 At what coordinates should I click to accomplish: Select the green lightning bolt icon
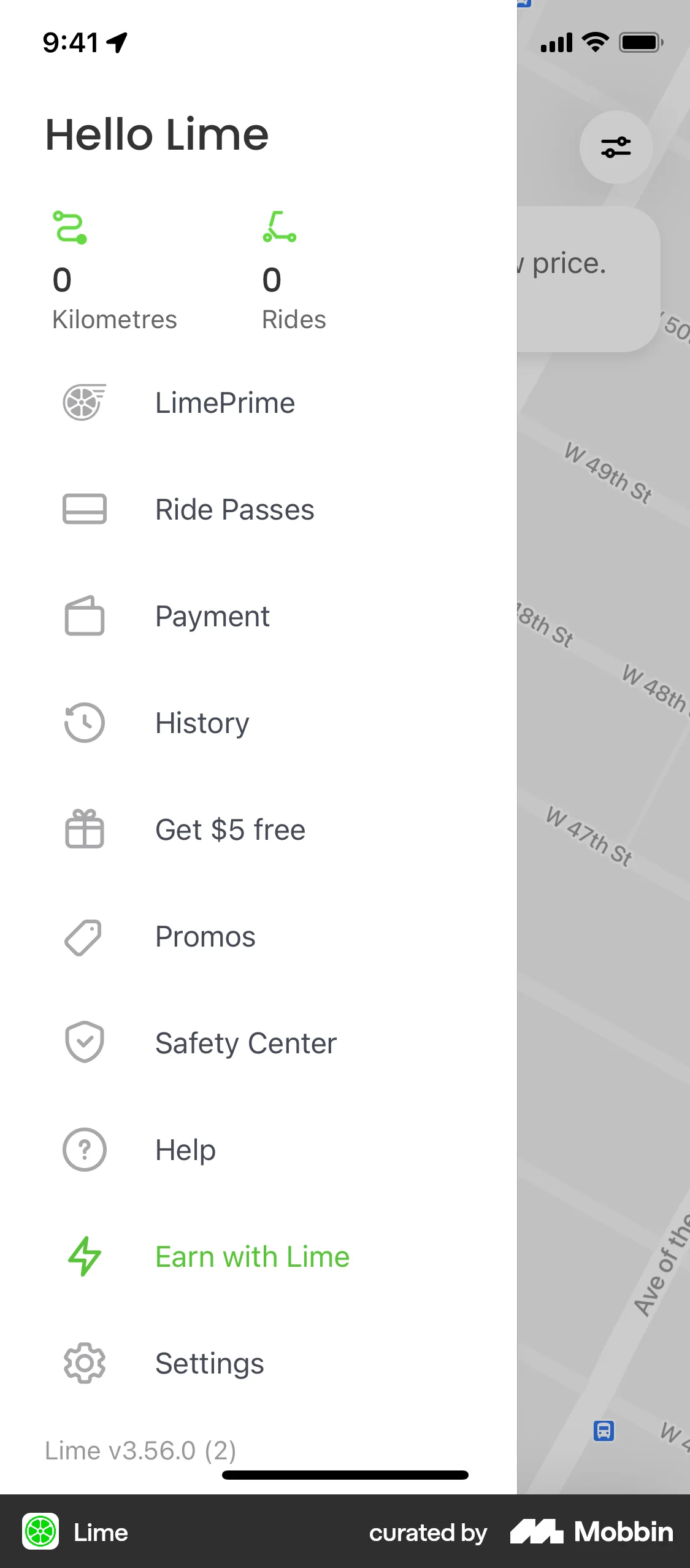tap(85, 1256)
